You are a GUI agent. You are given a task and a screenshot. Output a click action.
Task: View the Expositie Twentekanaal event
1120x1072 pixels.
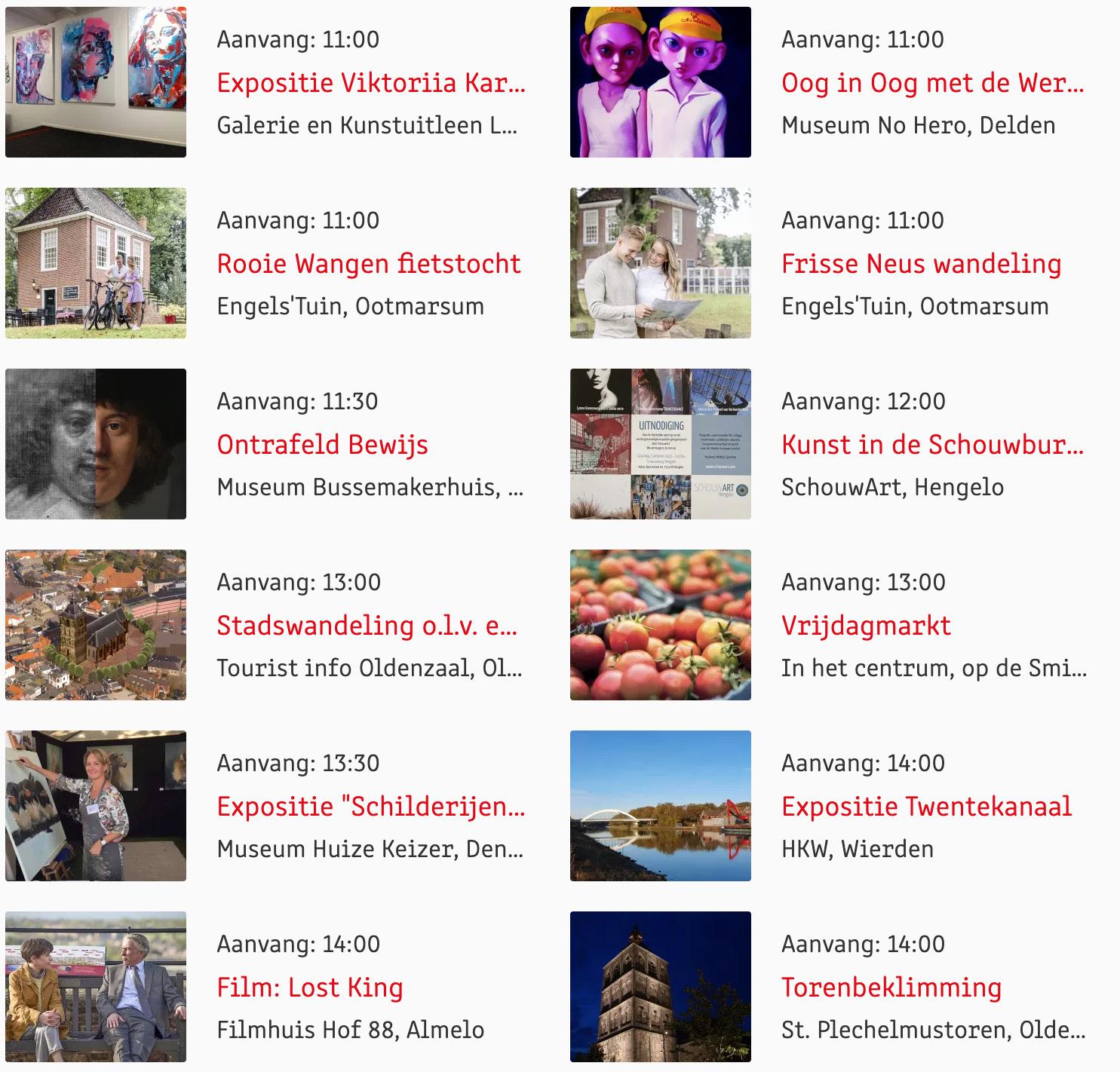click(926, 807)
